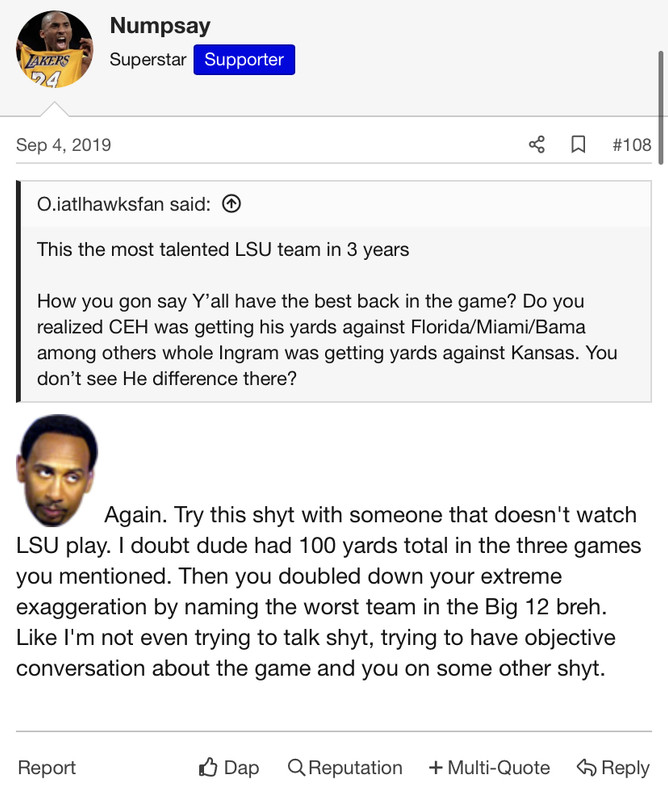The height and width of the screenshot is (800, 668).
Task: Open Reputation for this post
Action: (x=345, y=767)
